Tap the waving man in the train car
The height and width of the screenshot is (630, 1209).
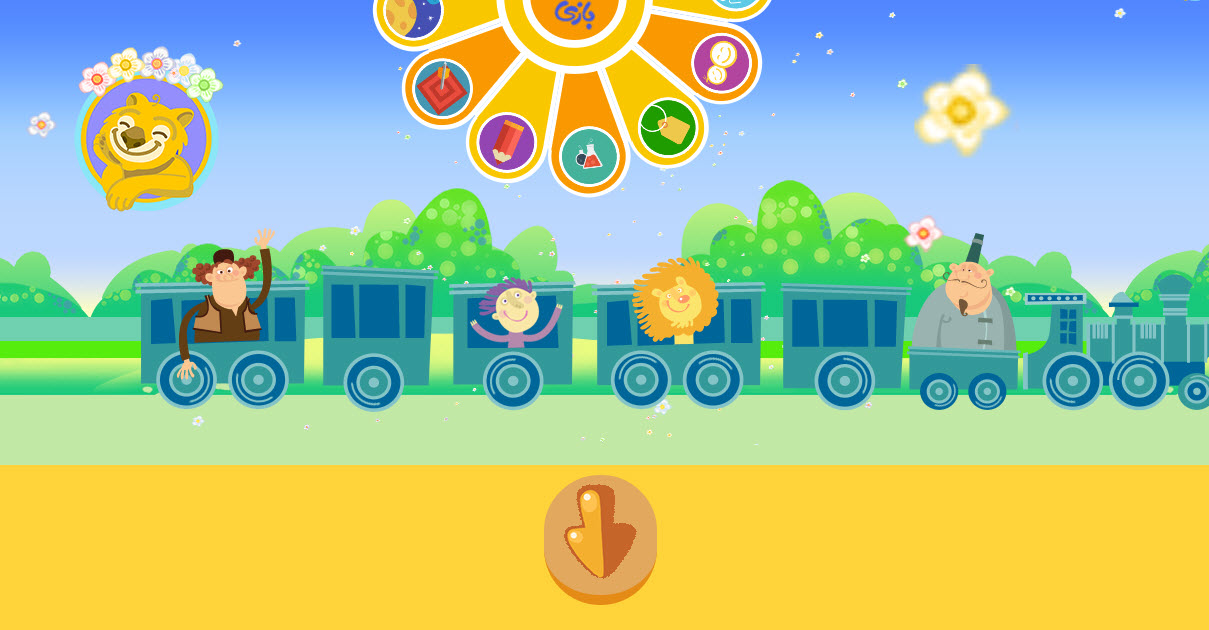[x=228, y=300]
